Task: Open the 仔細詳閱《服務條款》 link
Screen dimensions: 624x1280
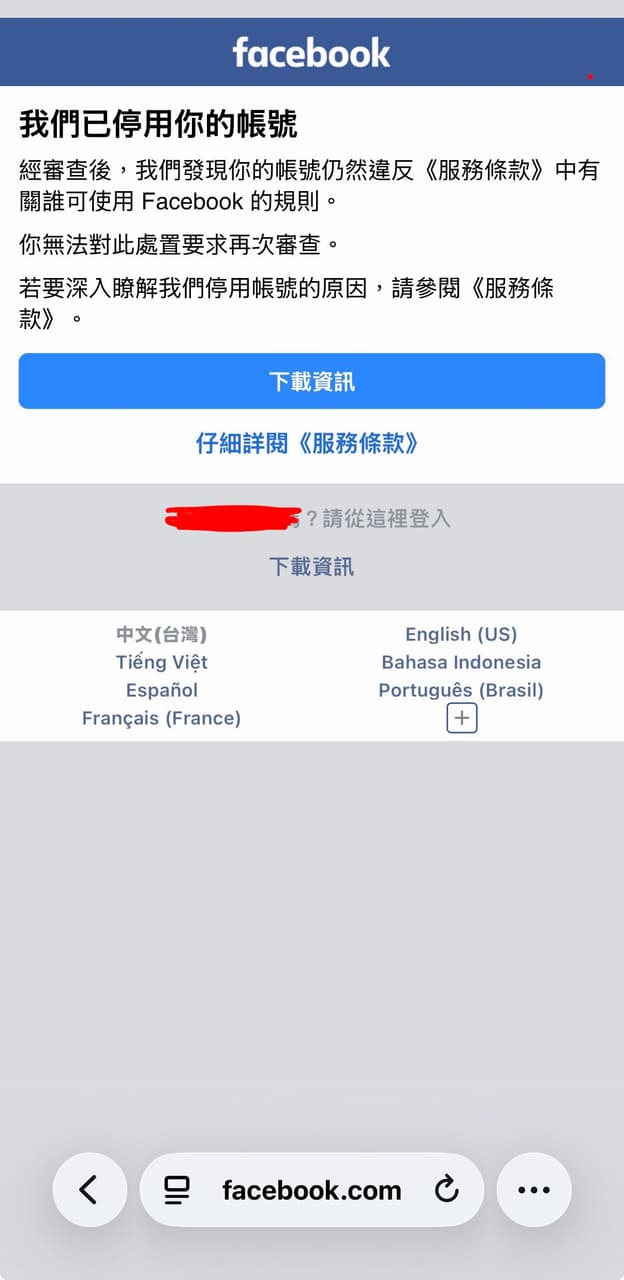Action: 307,444
